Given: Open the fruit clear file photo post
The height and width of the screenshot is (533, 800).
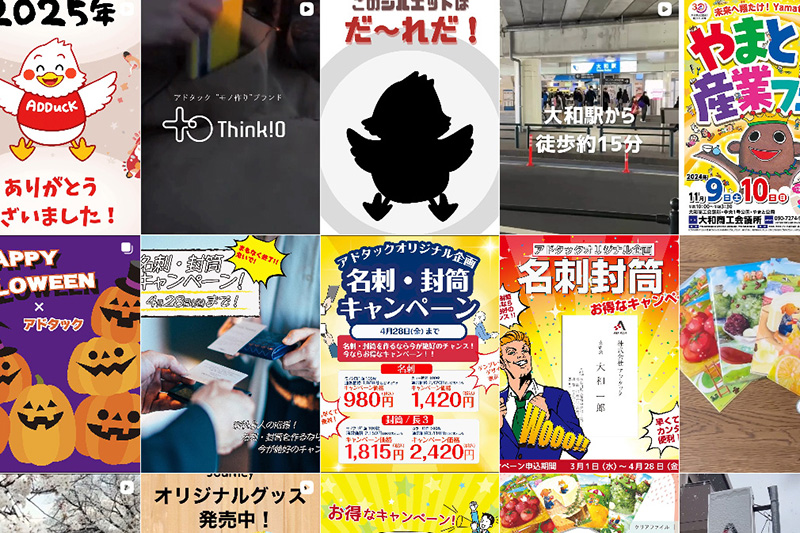Looking at the screenshot, I should point(741,353).
